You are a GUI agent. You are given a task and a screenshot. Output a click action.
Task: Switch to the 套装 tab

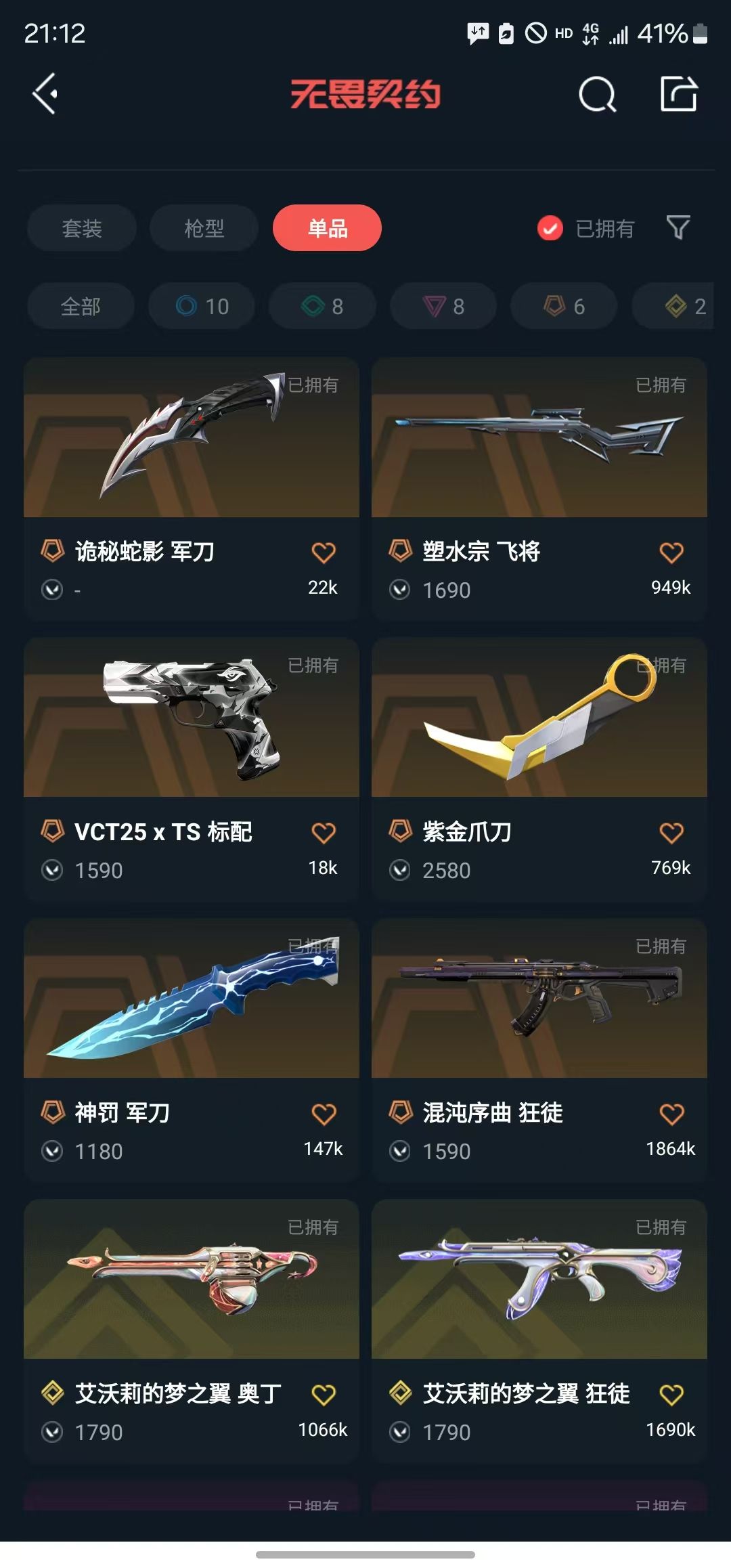pos(82,228)
